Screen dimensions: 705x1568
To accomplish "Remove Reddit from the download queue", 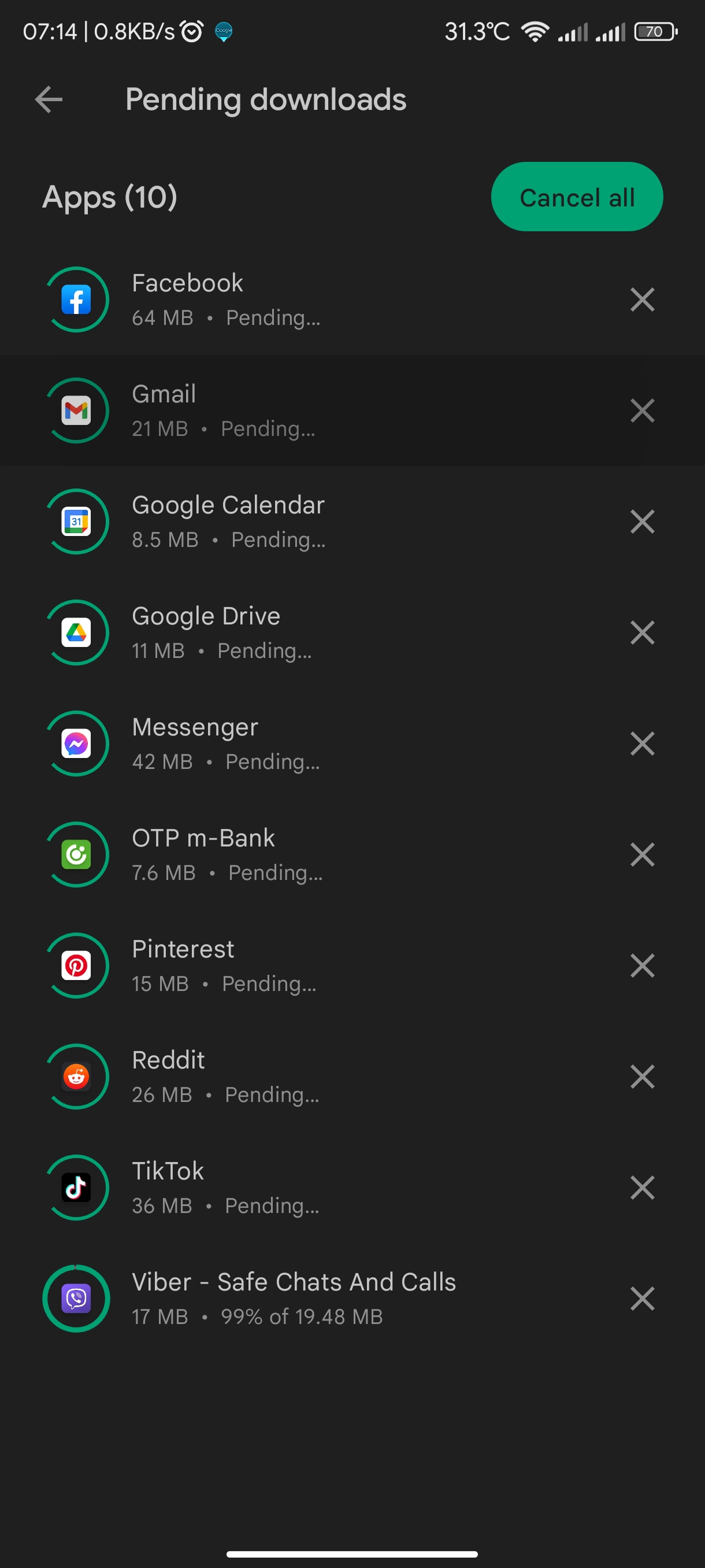I will click(x=643, y=1077).
